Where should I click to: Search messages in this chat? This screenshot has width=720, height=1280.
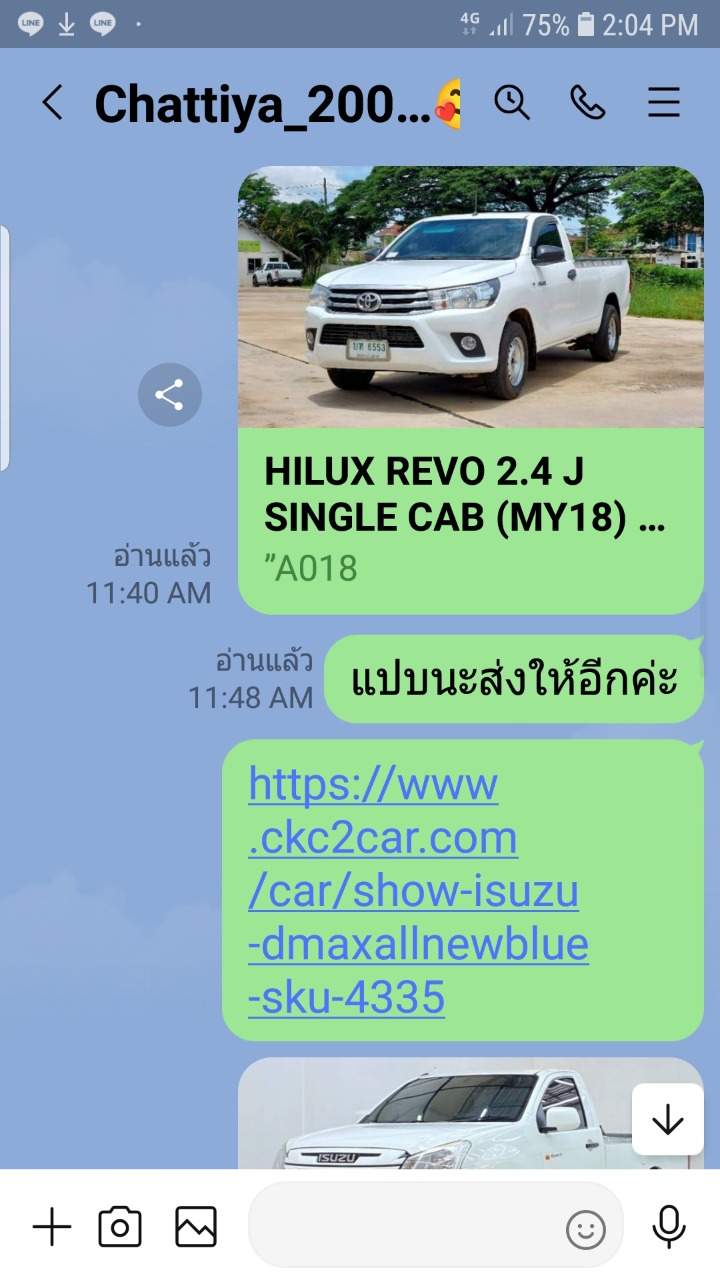[512, 102]
